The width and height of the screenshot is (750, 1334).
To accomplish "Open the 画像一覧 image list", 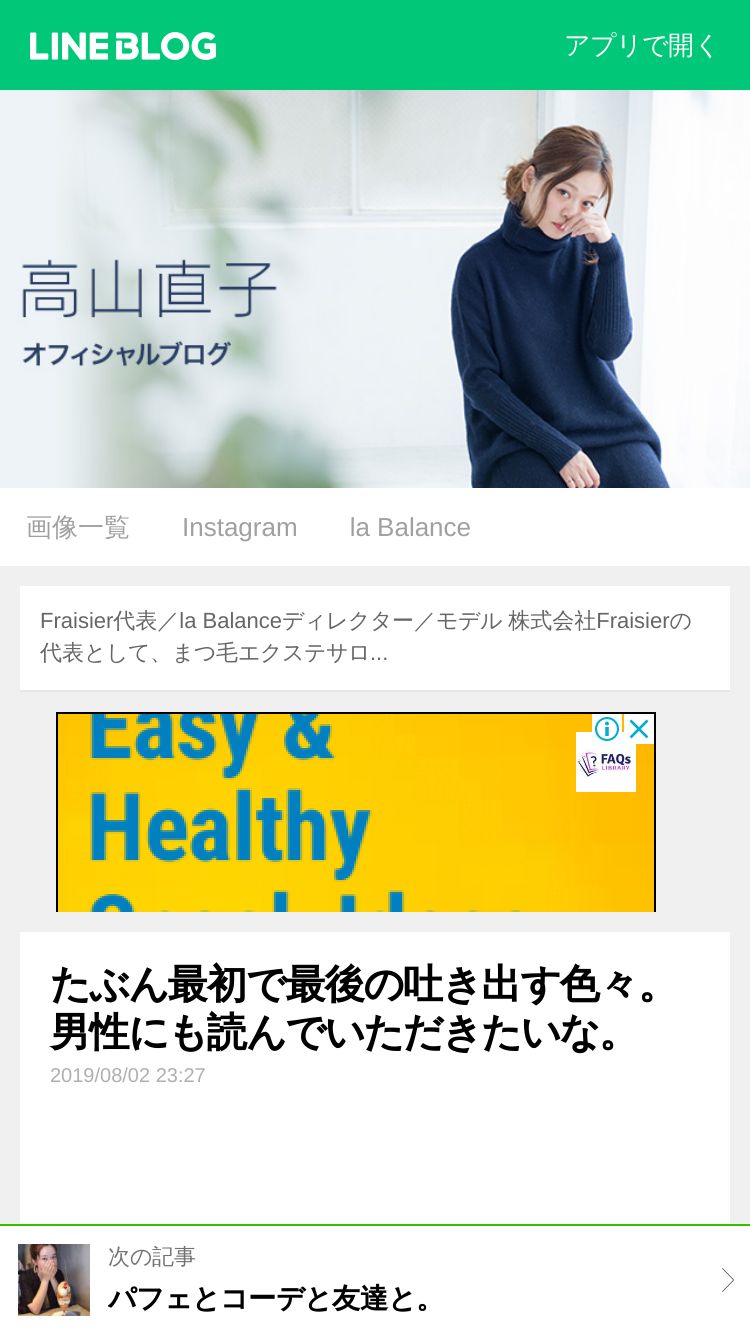I will (x=78, y=527).
